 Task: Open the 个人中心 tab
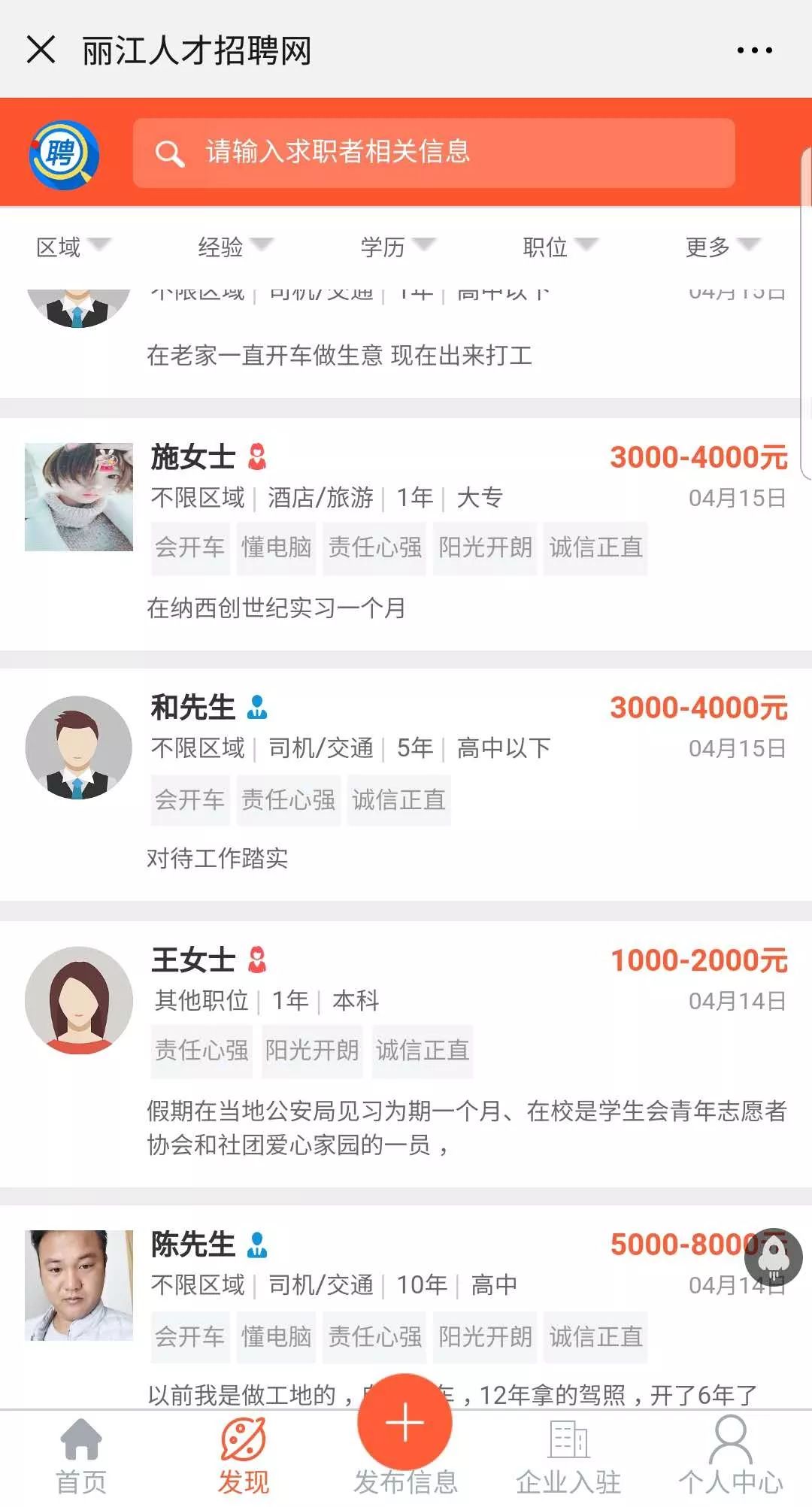(731, 1457)
